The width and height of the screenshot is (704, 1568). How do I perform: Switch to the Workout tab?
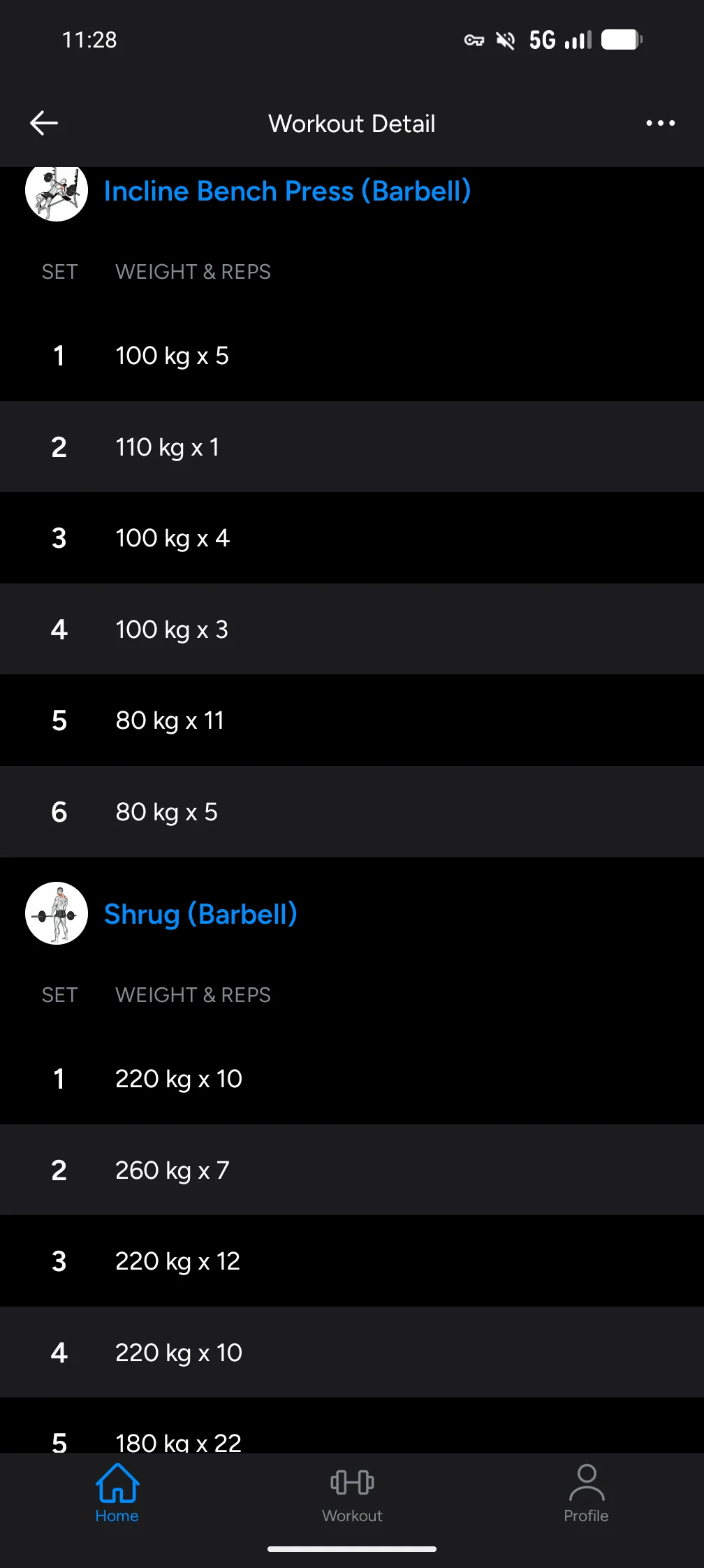point(352,1493)
